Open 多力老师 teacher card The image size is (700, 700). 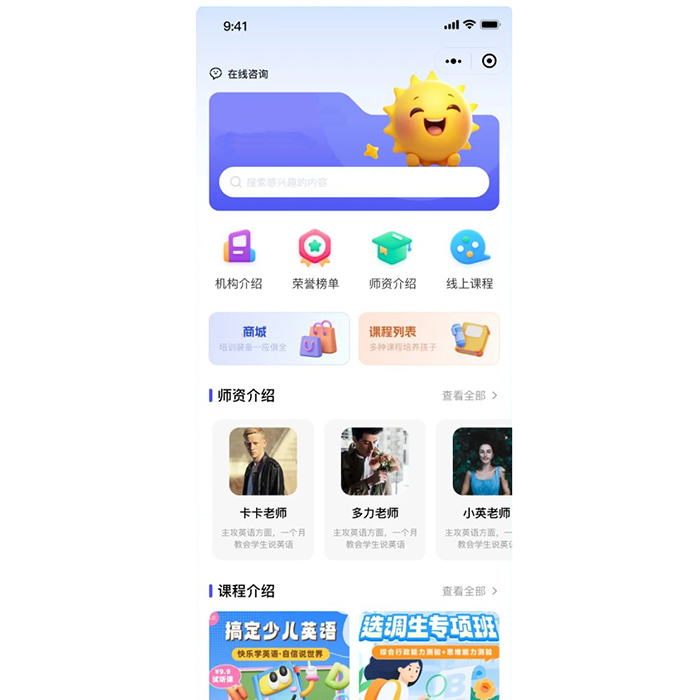pos(375,489)
